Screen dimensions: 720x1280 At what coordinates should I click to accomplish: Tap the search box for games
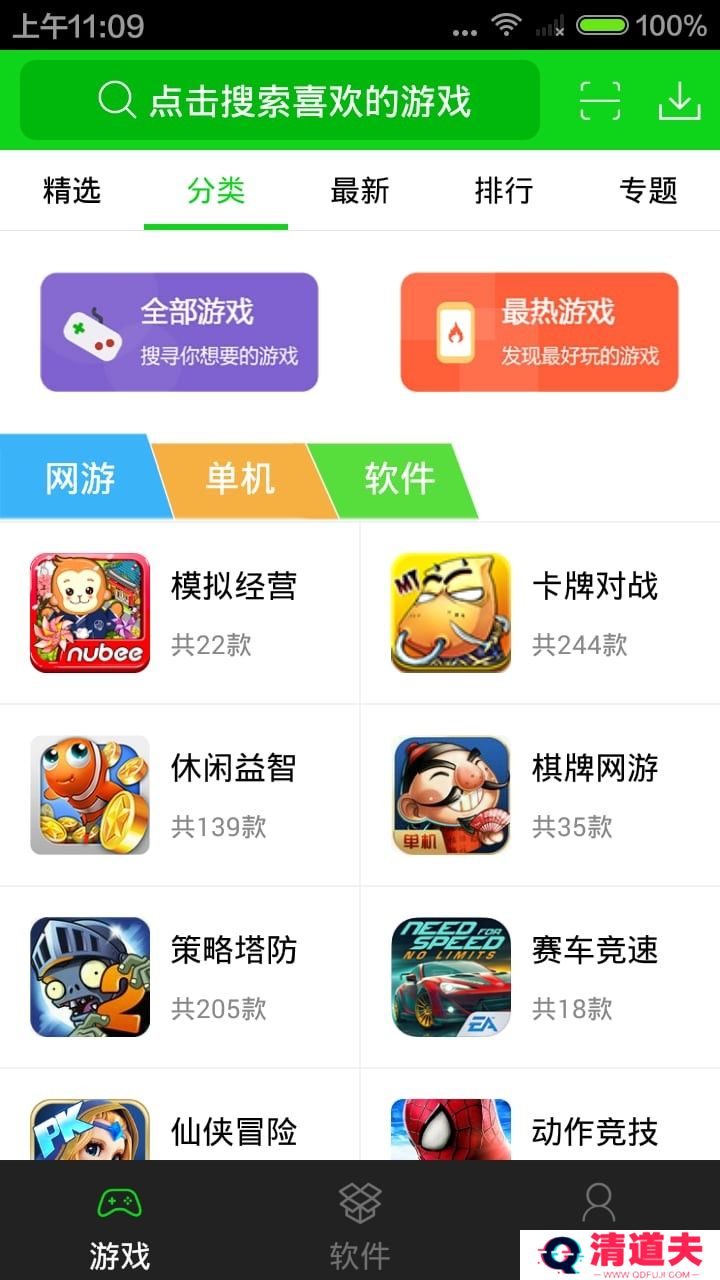point(280,100)
